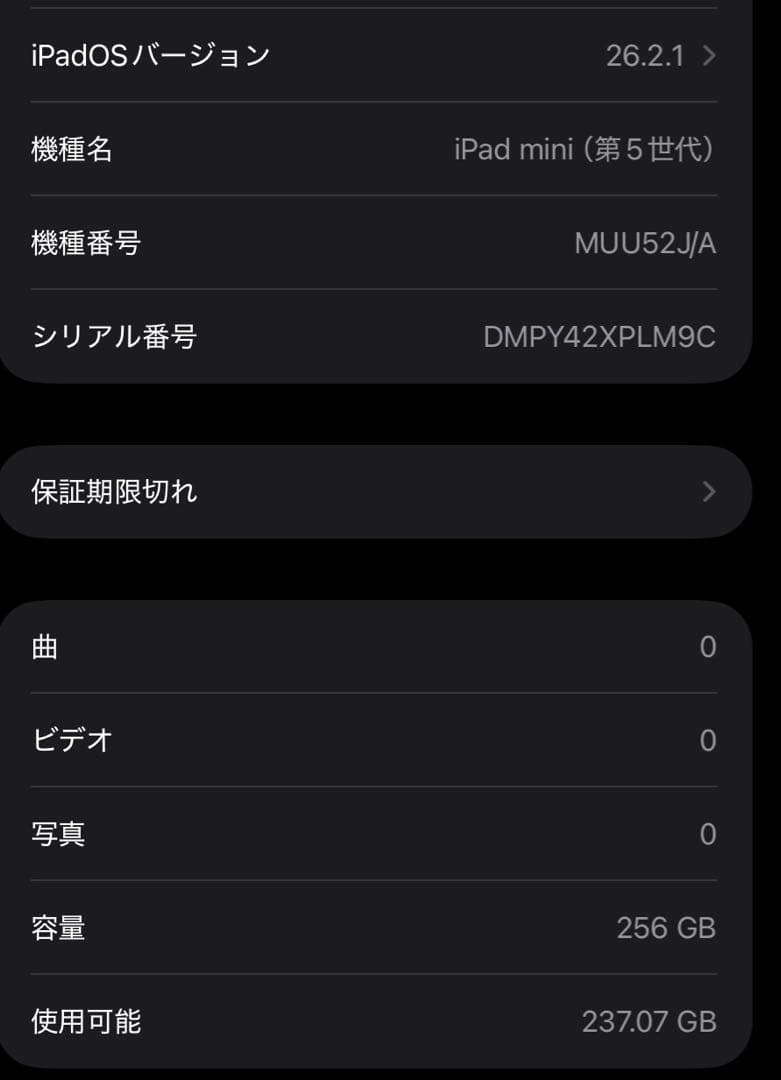This screenshot has width=781, height=1080.
Task: Click the chevron next to 26.2.1
Action: (708, 57)
